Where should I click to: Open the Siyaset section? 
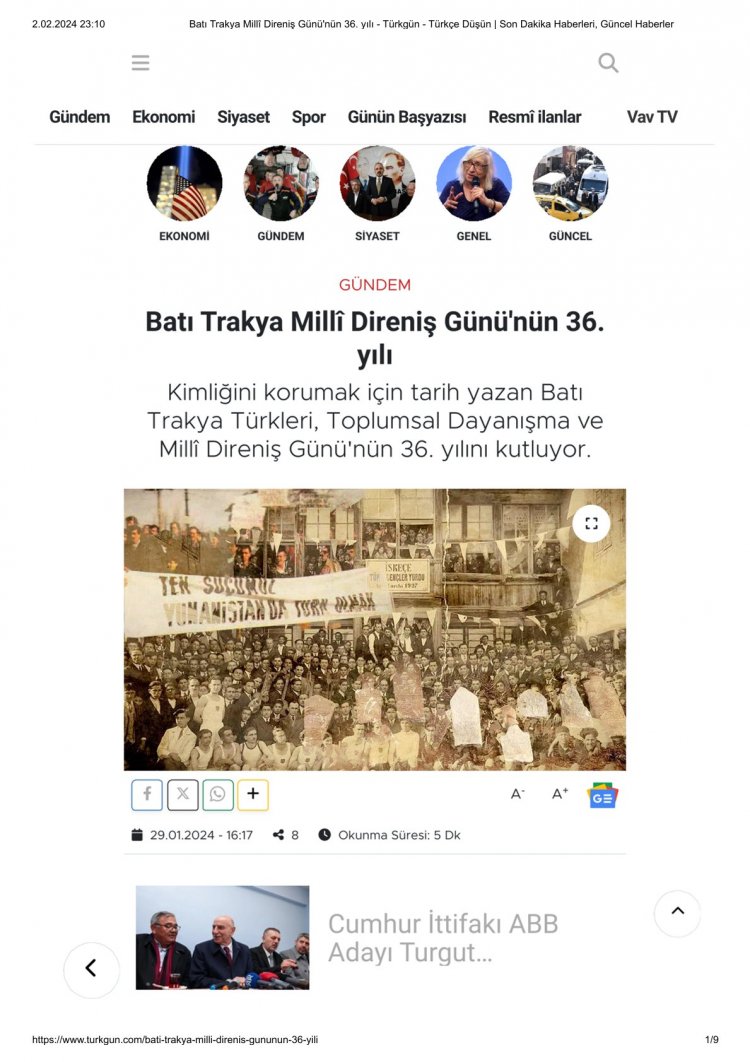243,117
